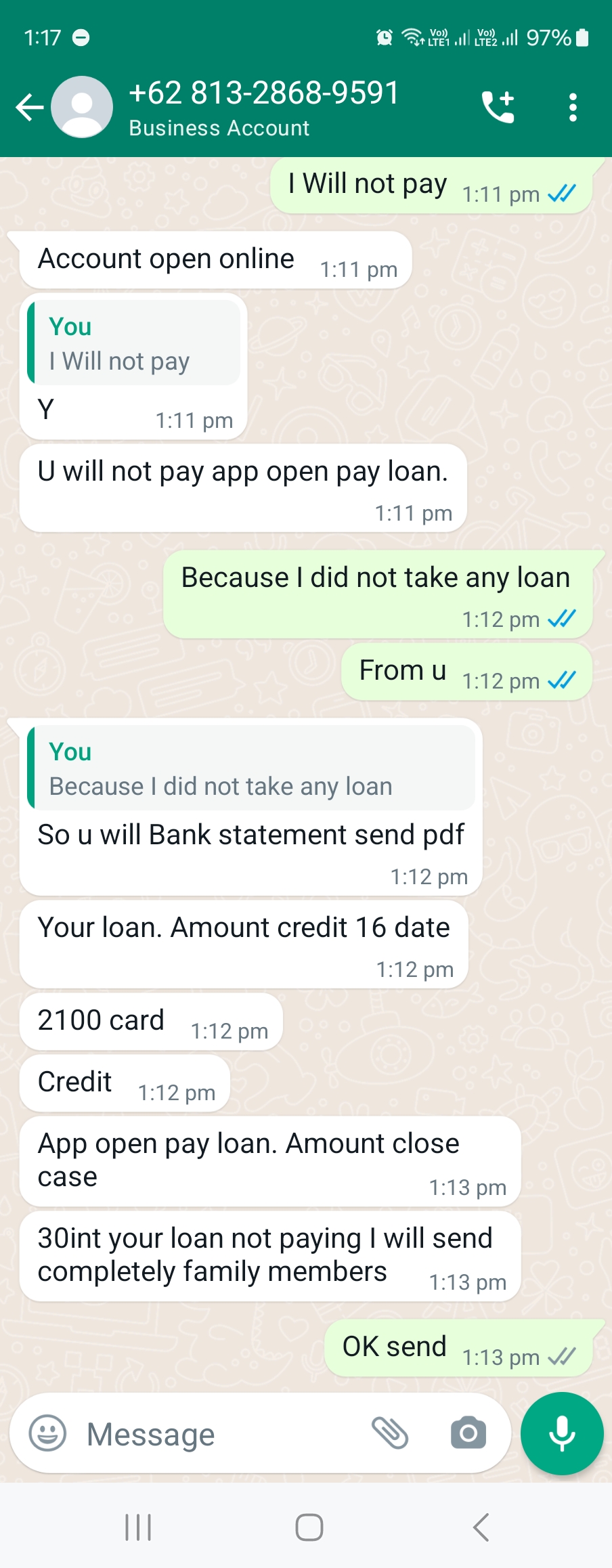Tap the system home button

pos(309,1527)
